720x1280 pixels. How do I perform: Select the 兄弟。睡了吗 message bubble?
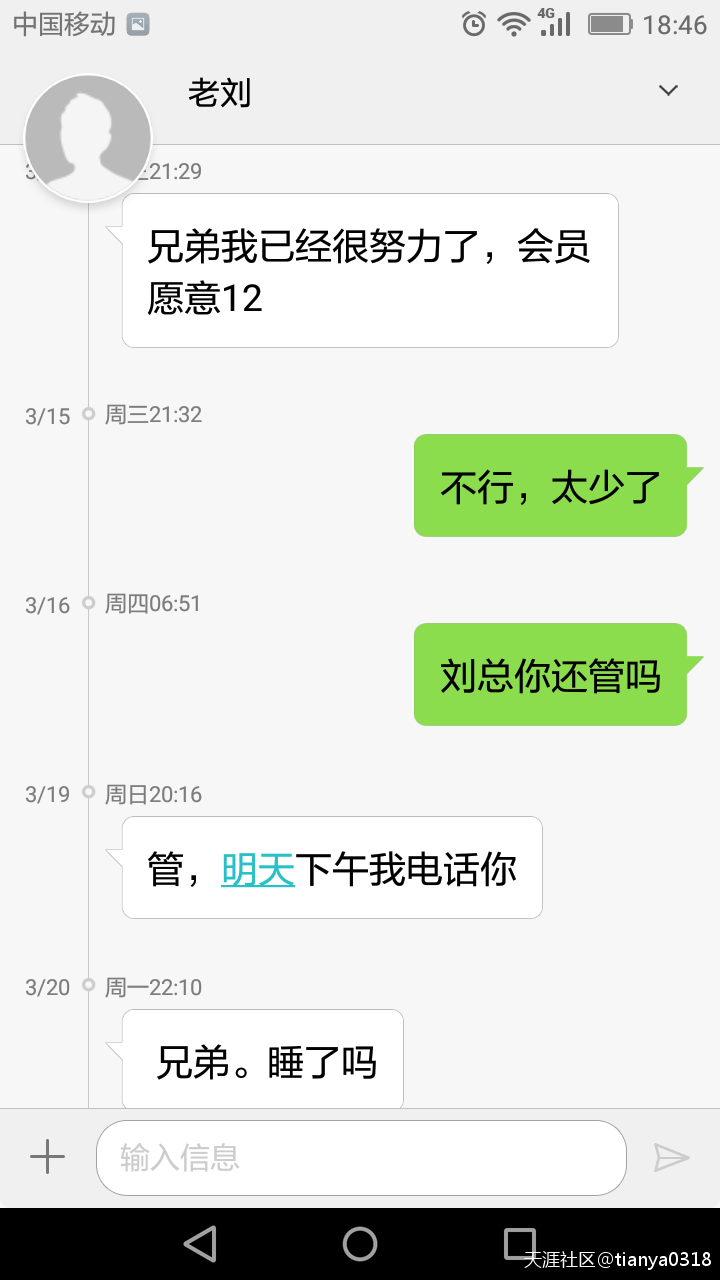(x=262, y=1058)
